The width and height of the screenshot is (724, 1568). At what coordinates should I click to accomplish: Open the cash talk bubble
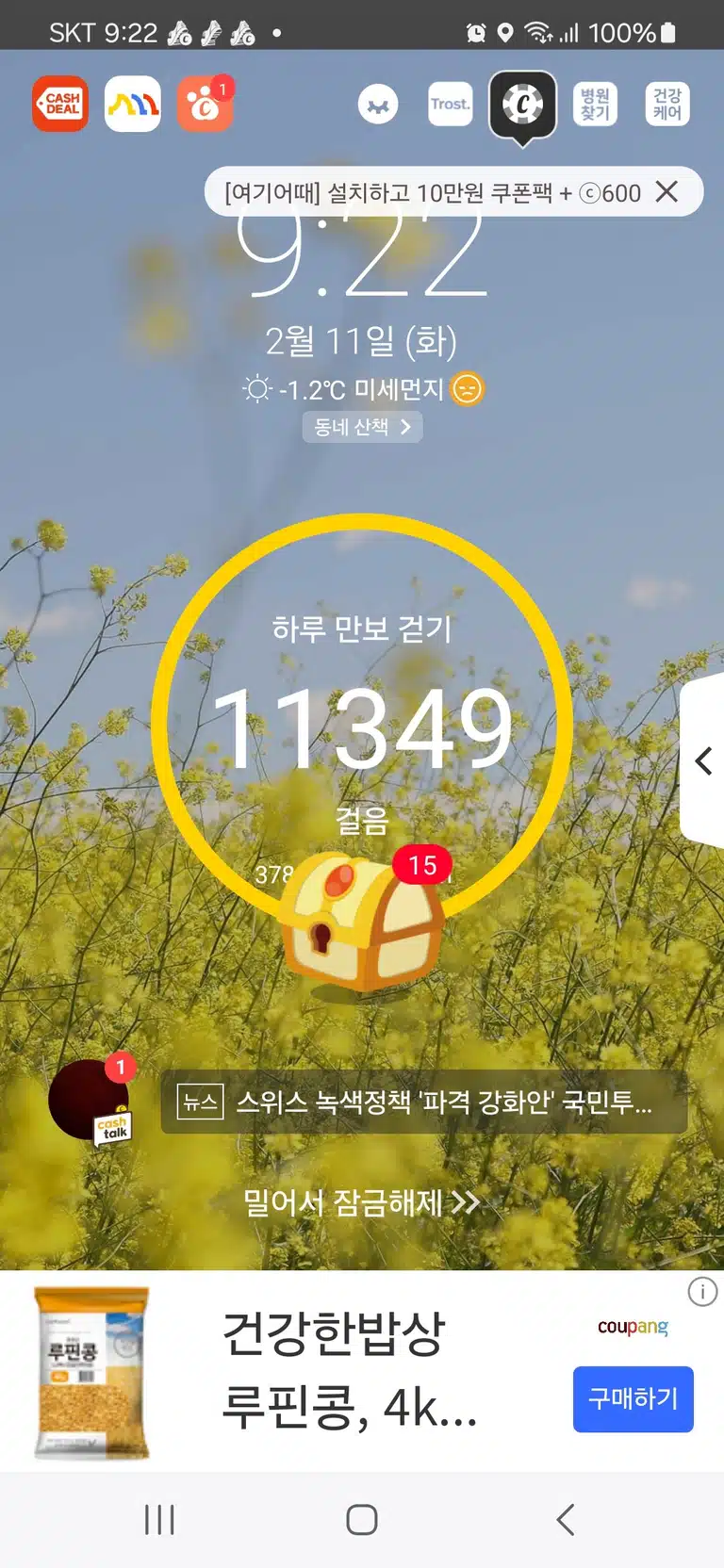click(x=91, y=1100)
